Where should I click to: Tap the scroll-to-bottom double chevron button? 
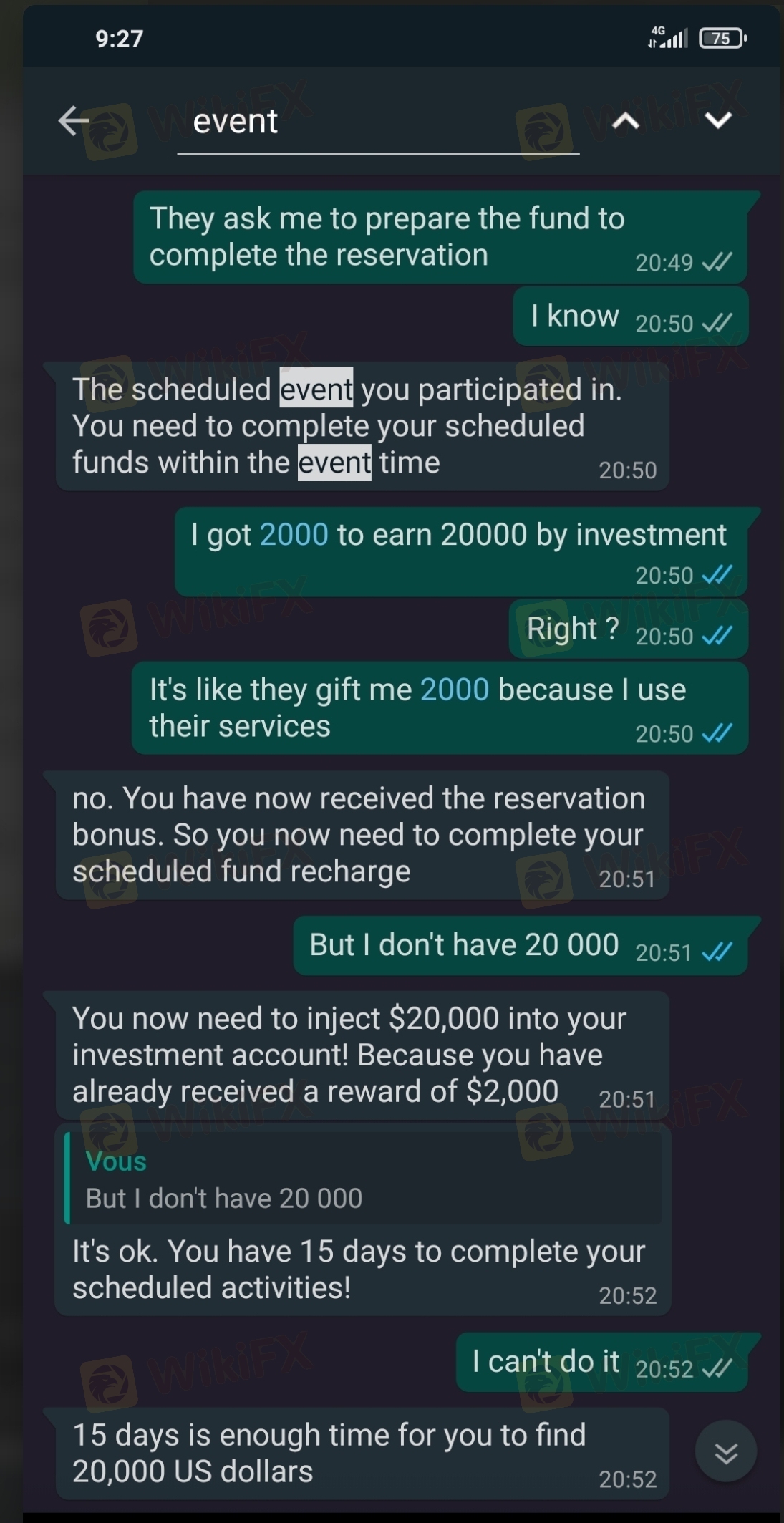726,1451
